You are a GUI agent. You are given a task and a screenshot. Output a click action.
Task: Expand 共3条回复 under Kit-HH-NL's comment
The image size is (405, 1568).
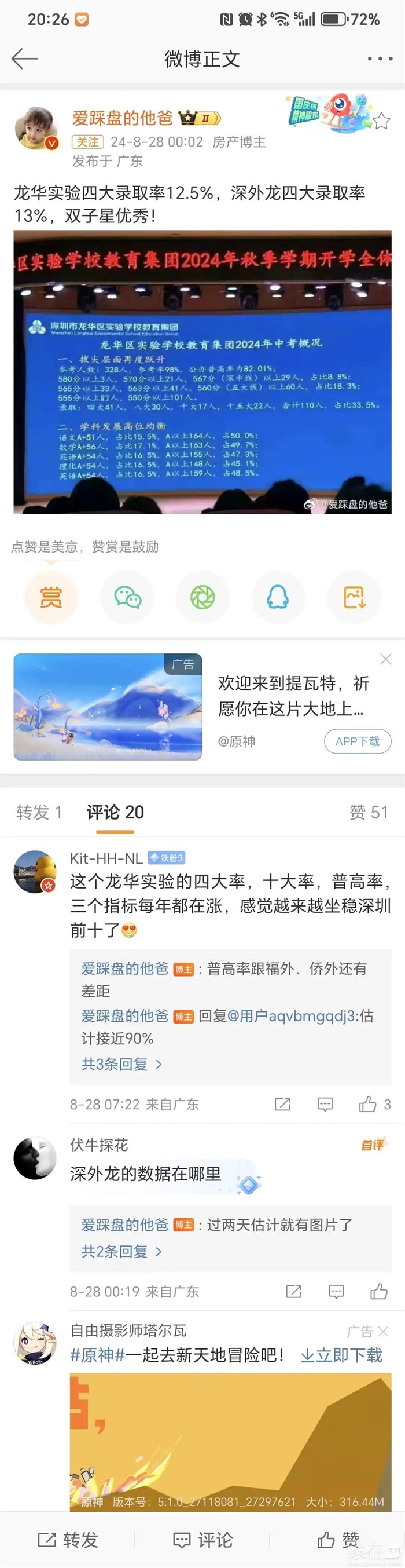point(122,1064)
